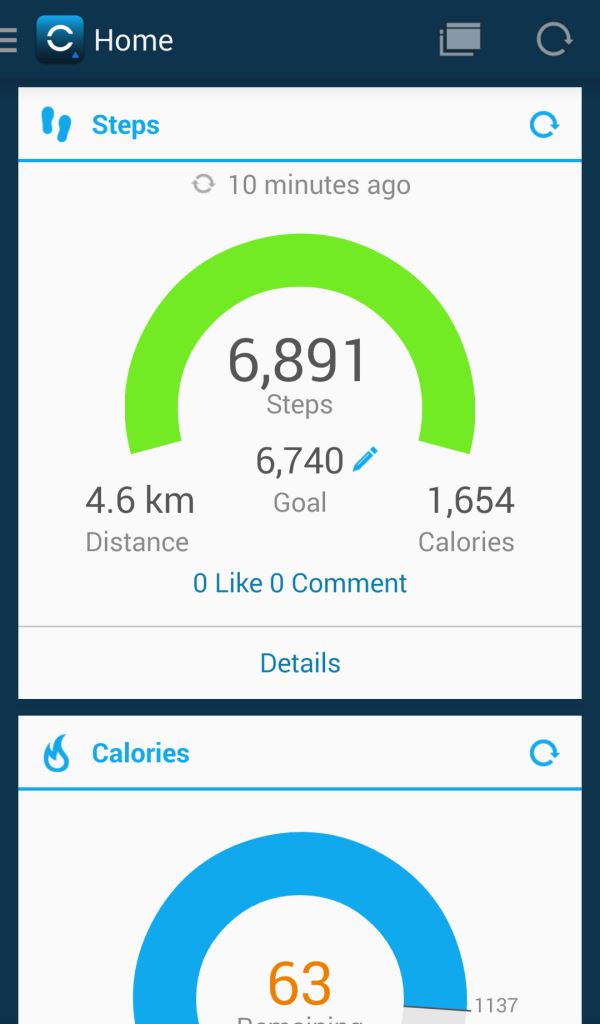
Task: Refresh the Calories card
Action: [544, 753]
